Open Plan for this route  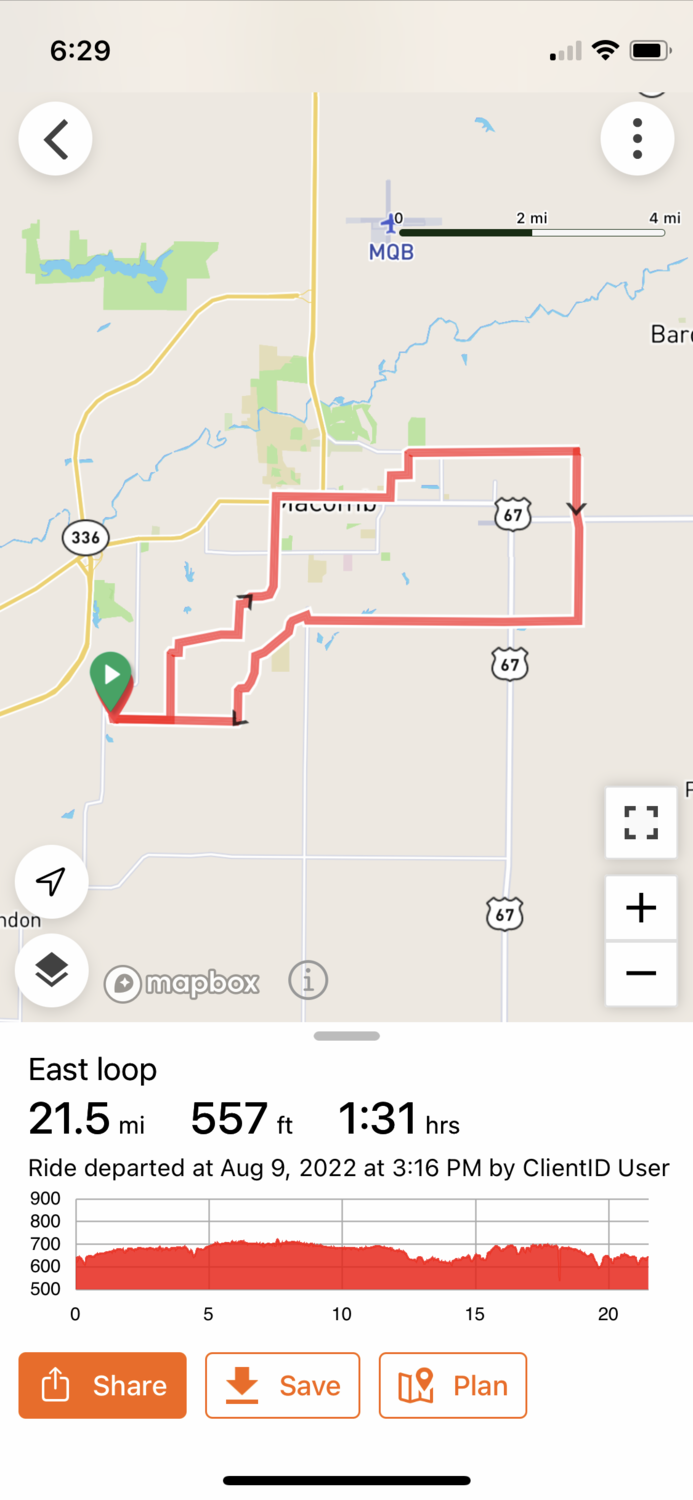pyautogui.click(x=452, y=1385)
